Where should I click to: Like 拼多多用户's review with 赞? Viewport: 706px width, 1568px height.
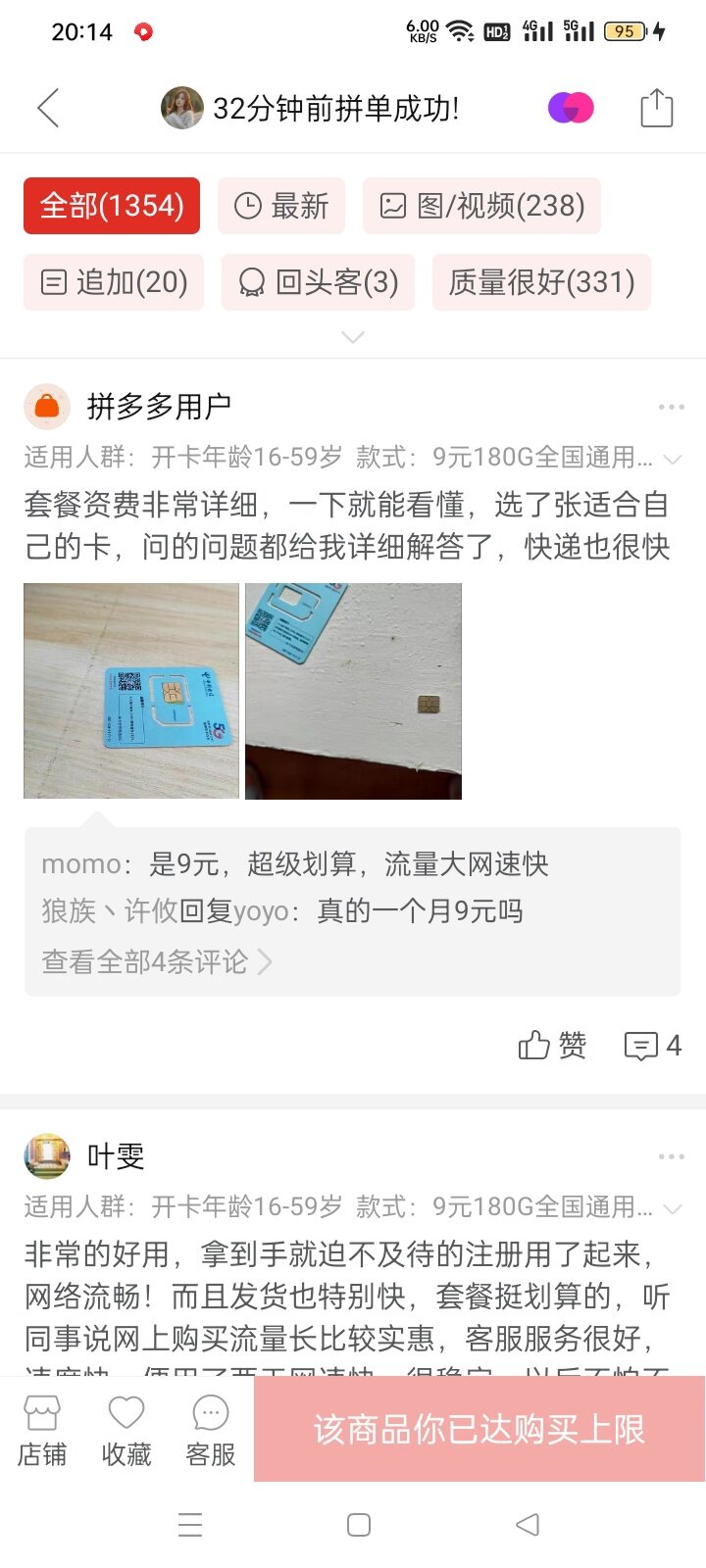[x=552, y=1046]
